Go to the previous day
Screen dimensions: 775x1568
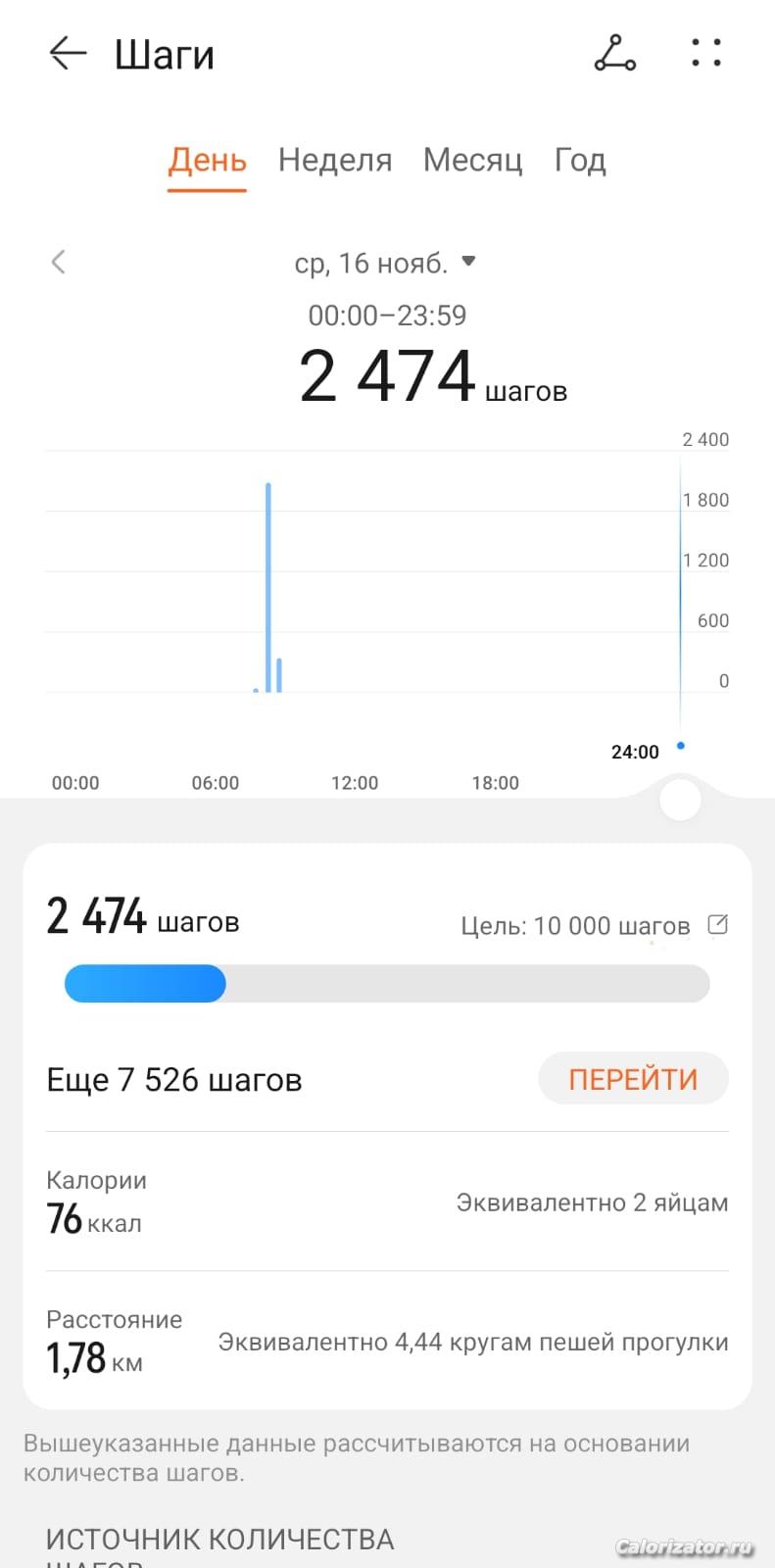pos(59,262)
